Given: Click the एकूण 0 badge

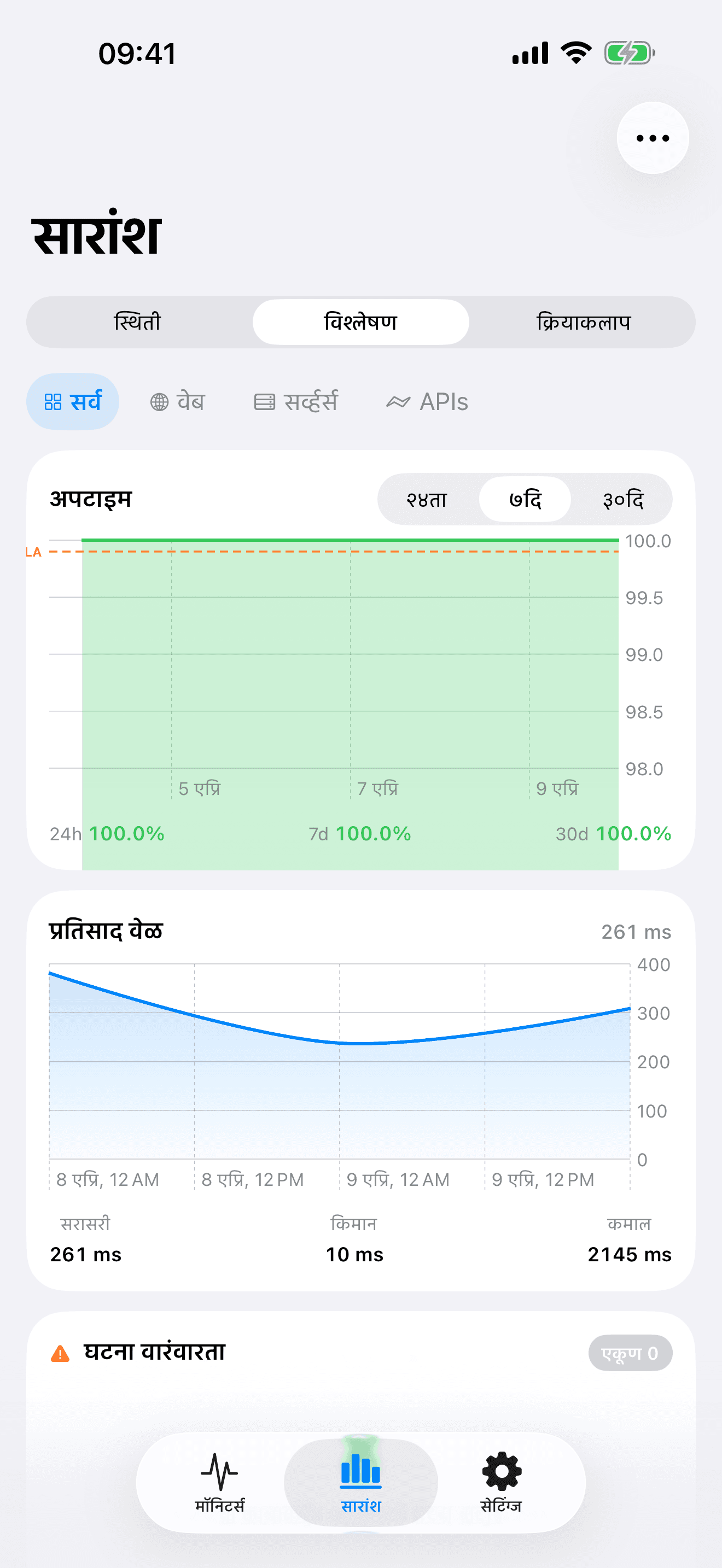Looking at the screenshot, I should coord(630,1353).
